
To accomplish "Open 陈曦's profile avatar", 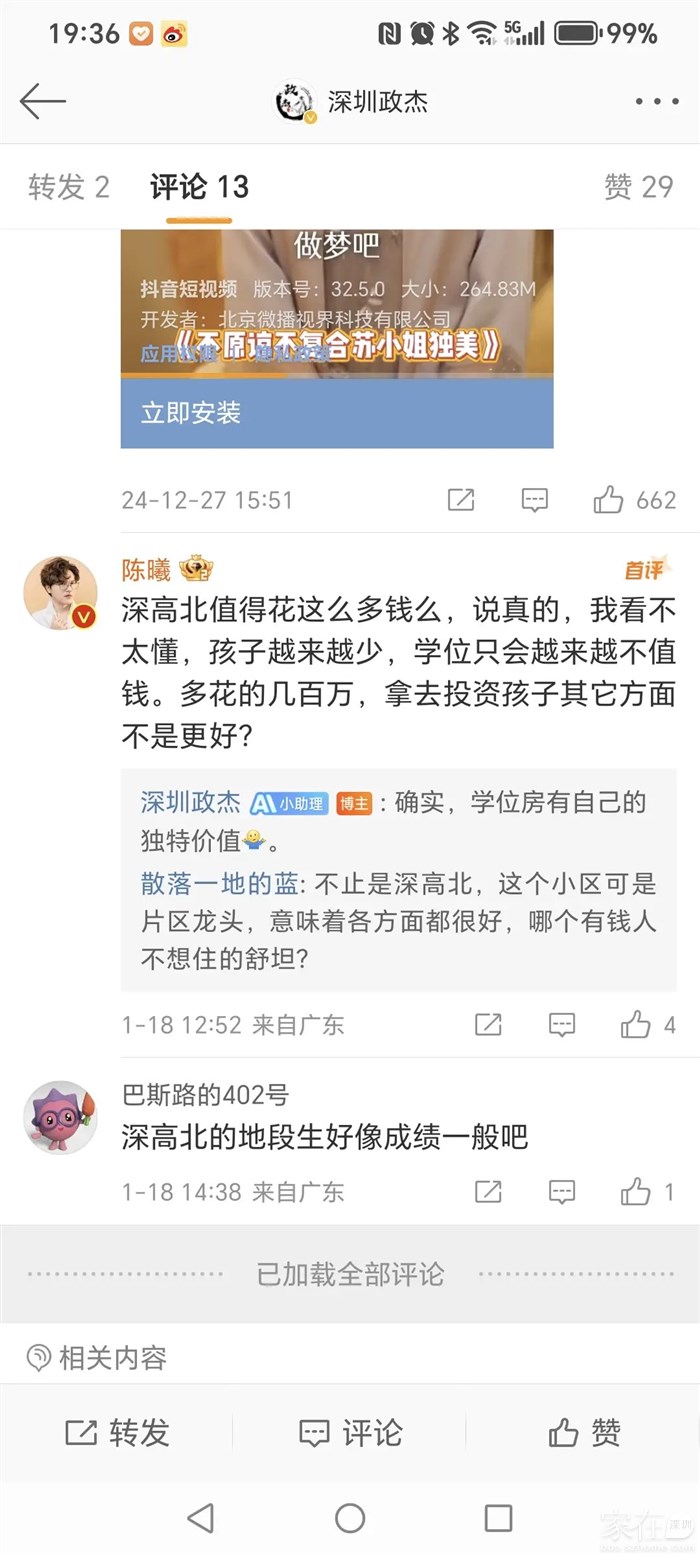I will point(60,593).
